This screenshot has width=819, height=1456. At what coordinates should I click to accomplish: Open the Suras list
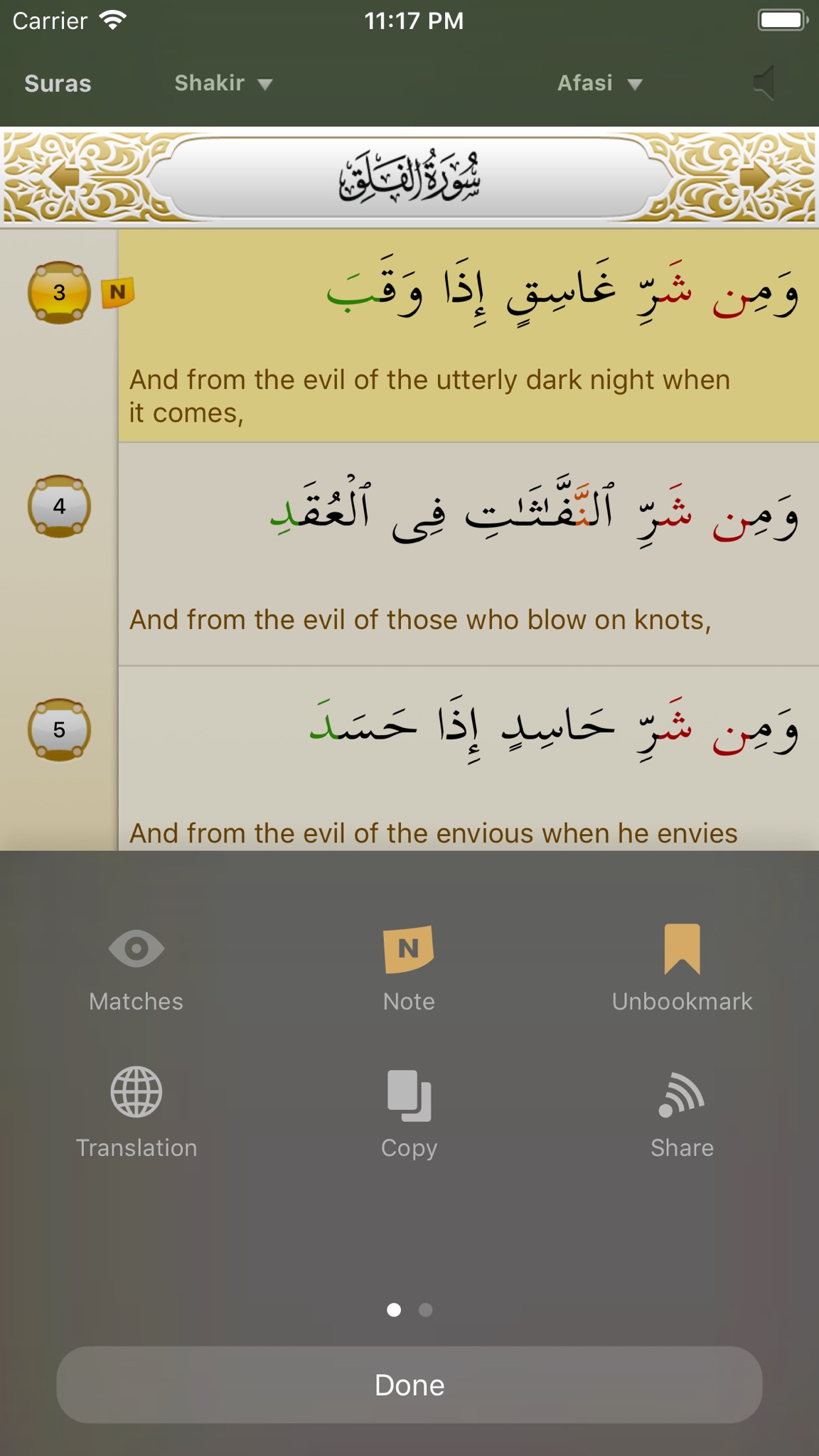[x=58, y=83]
